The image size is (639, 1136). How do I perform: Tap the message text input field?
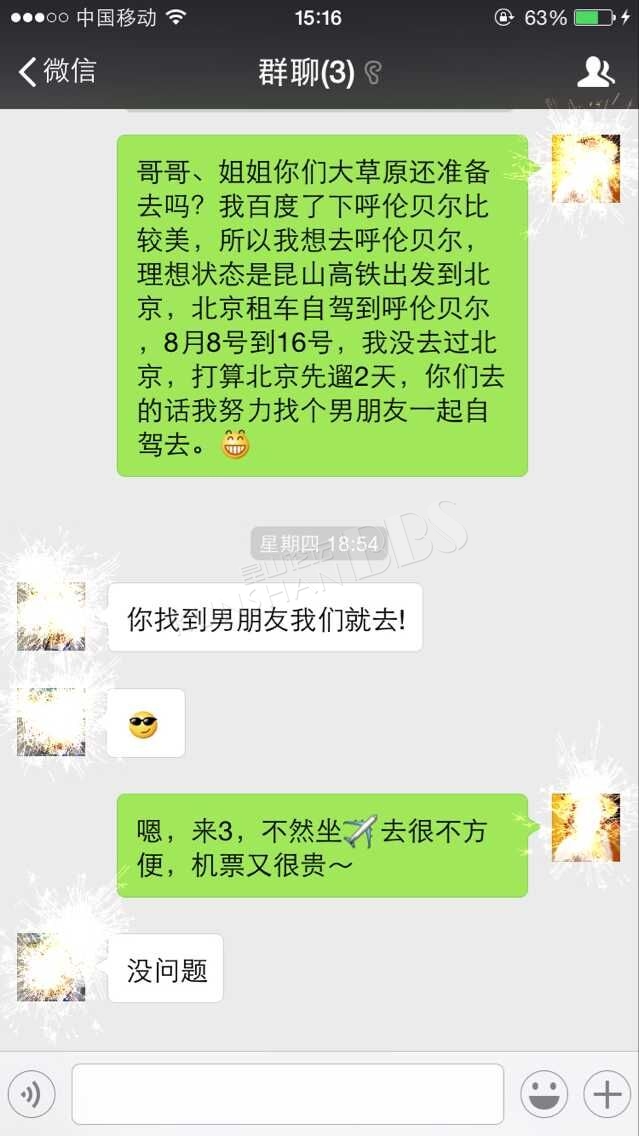point(288,1093)
